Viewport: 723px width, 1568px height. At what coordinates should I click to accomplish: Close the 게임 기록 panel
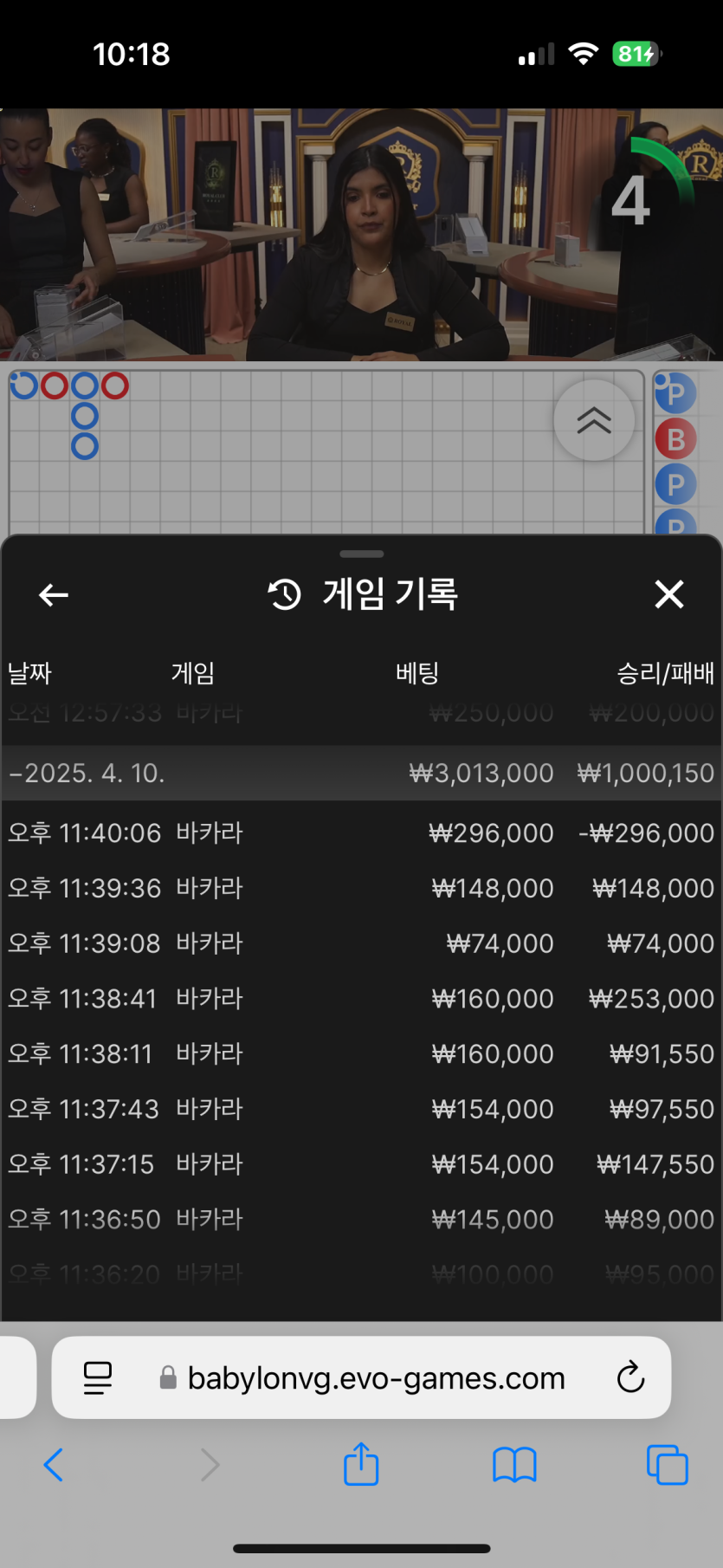tap(669, 595)
